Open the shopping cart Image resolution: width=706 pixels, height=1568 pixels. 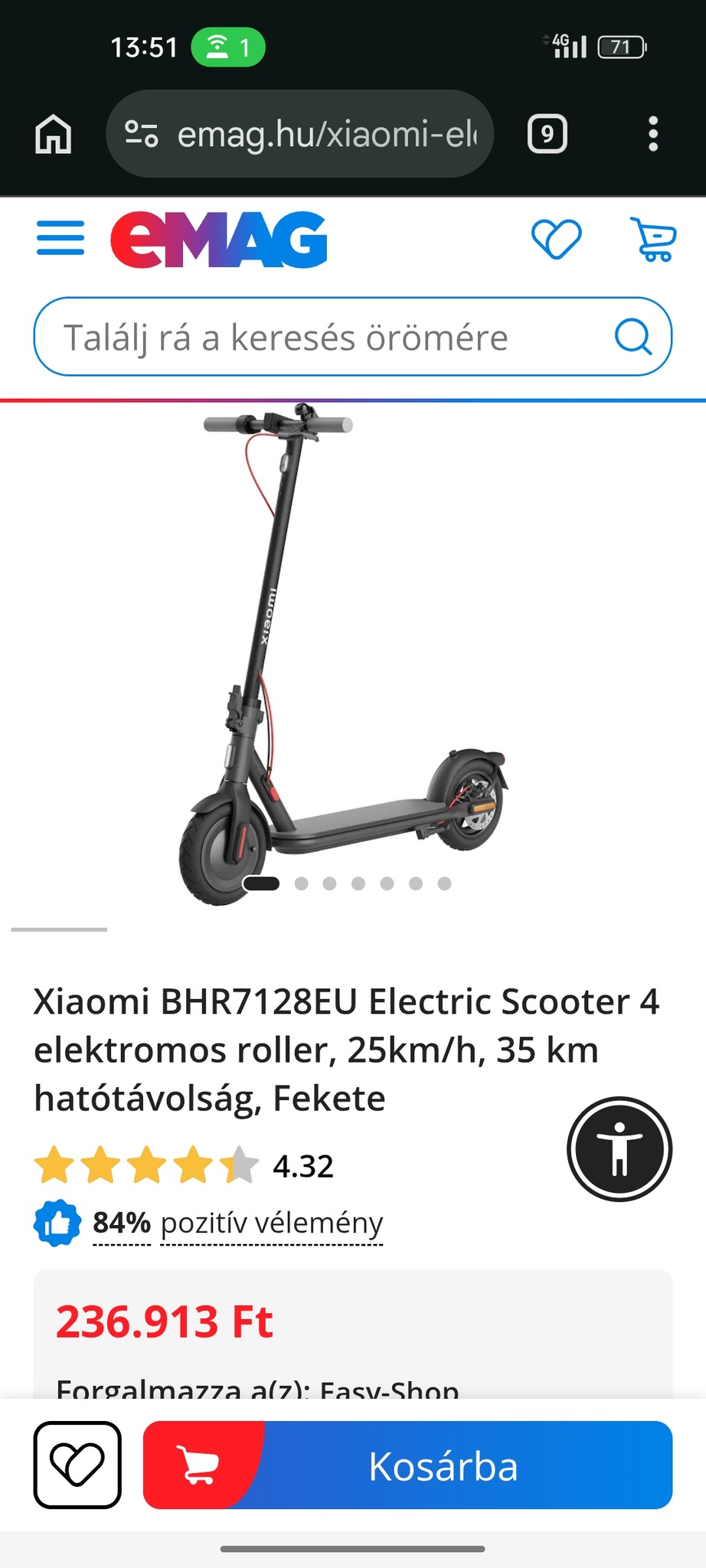653,239
